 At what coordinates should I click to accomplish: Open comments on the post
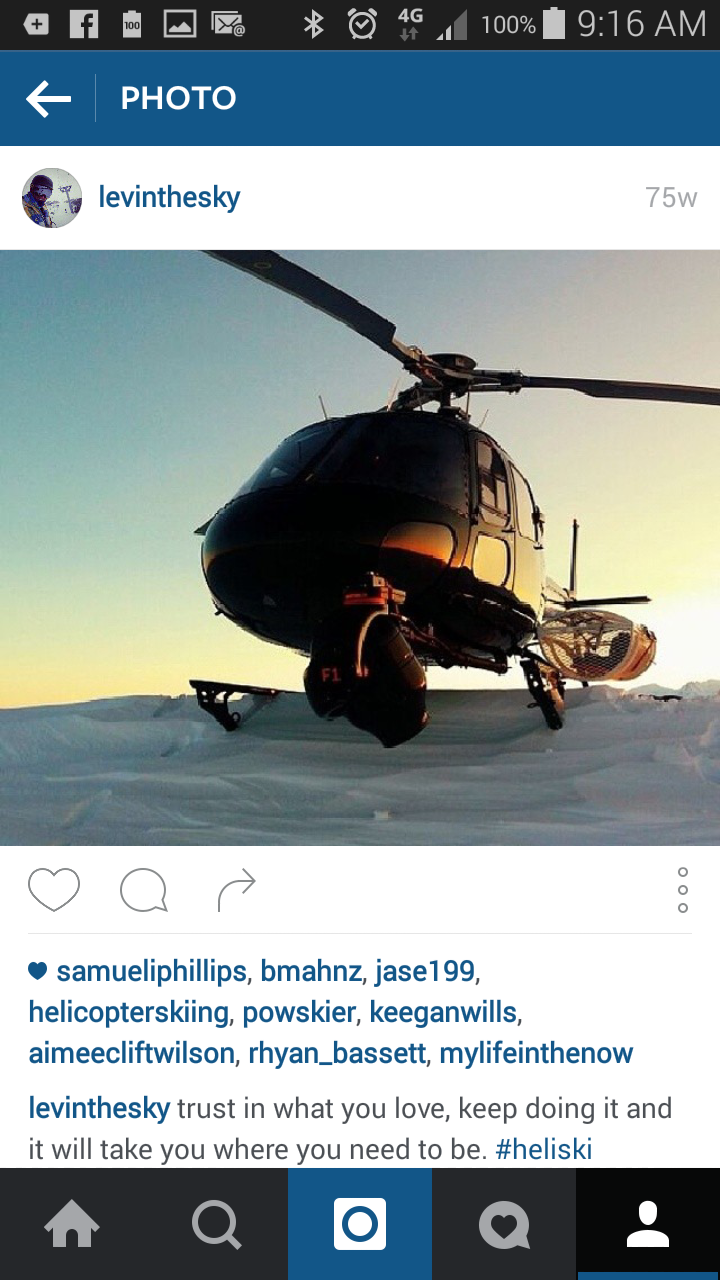[143, 889]
